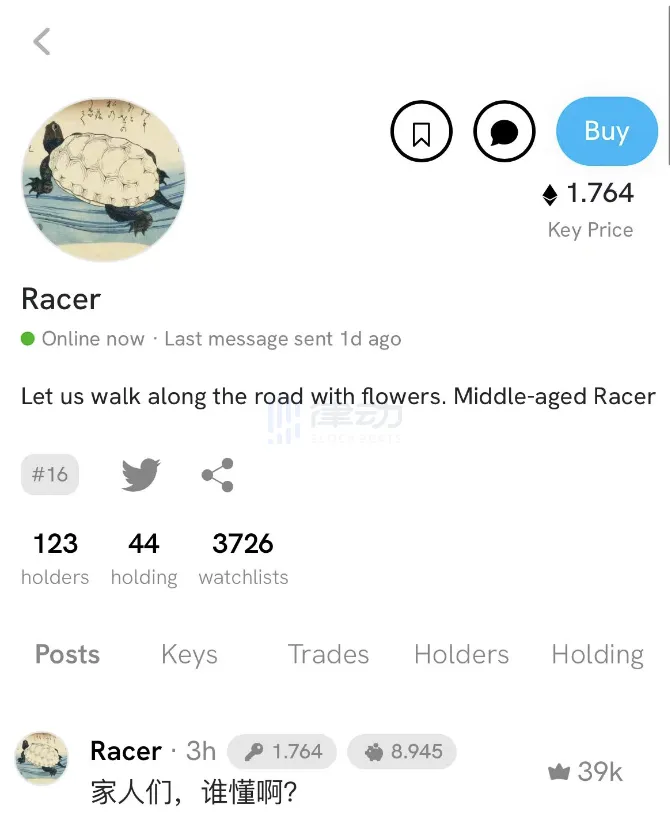Bookmark Racer's profile to watchlist
This screenshot has width=670, height=840.
coord(421,132)
